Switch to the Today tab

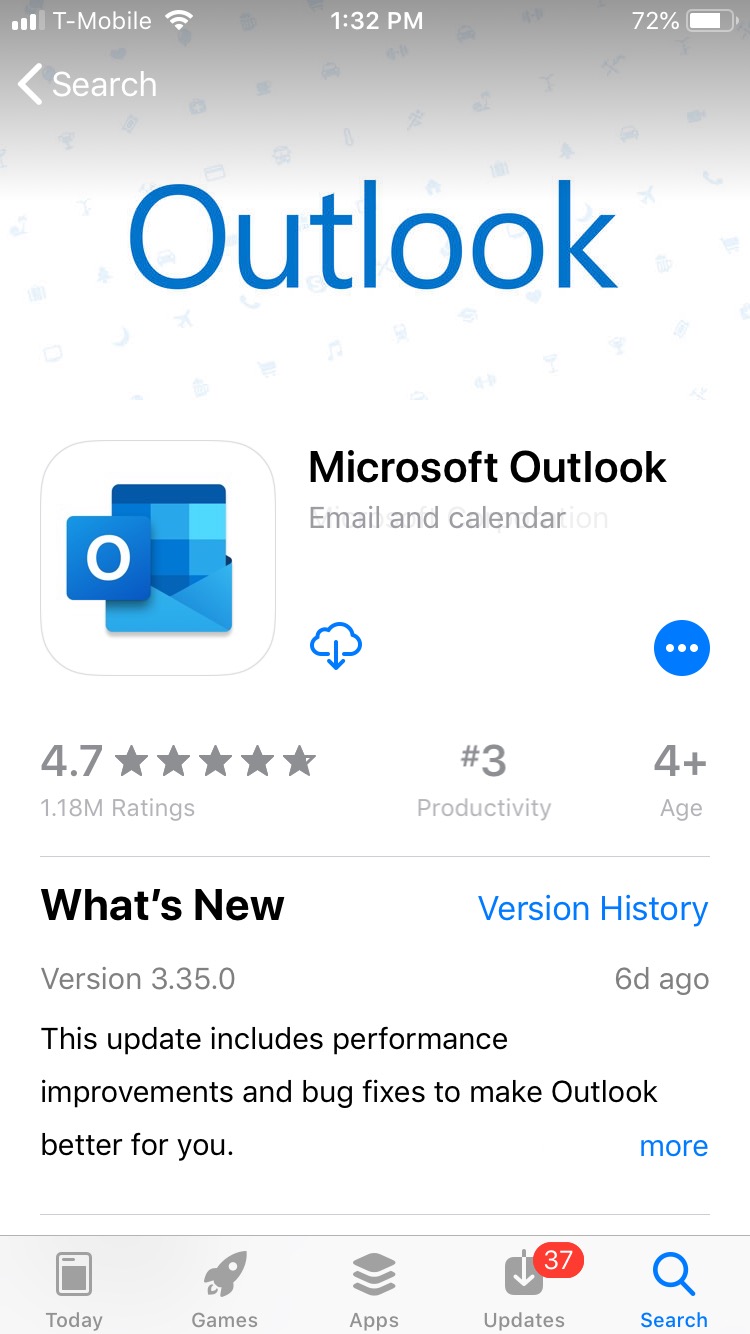(74, 1288)
